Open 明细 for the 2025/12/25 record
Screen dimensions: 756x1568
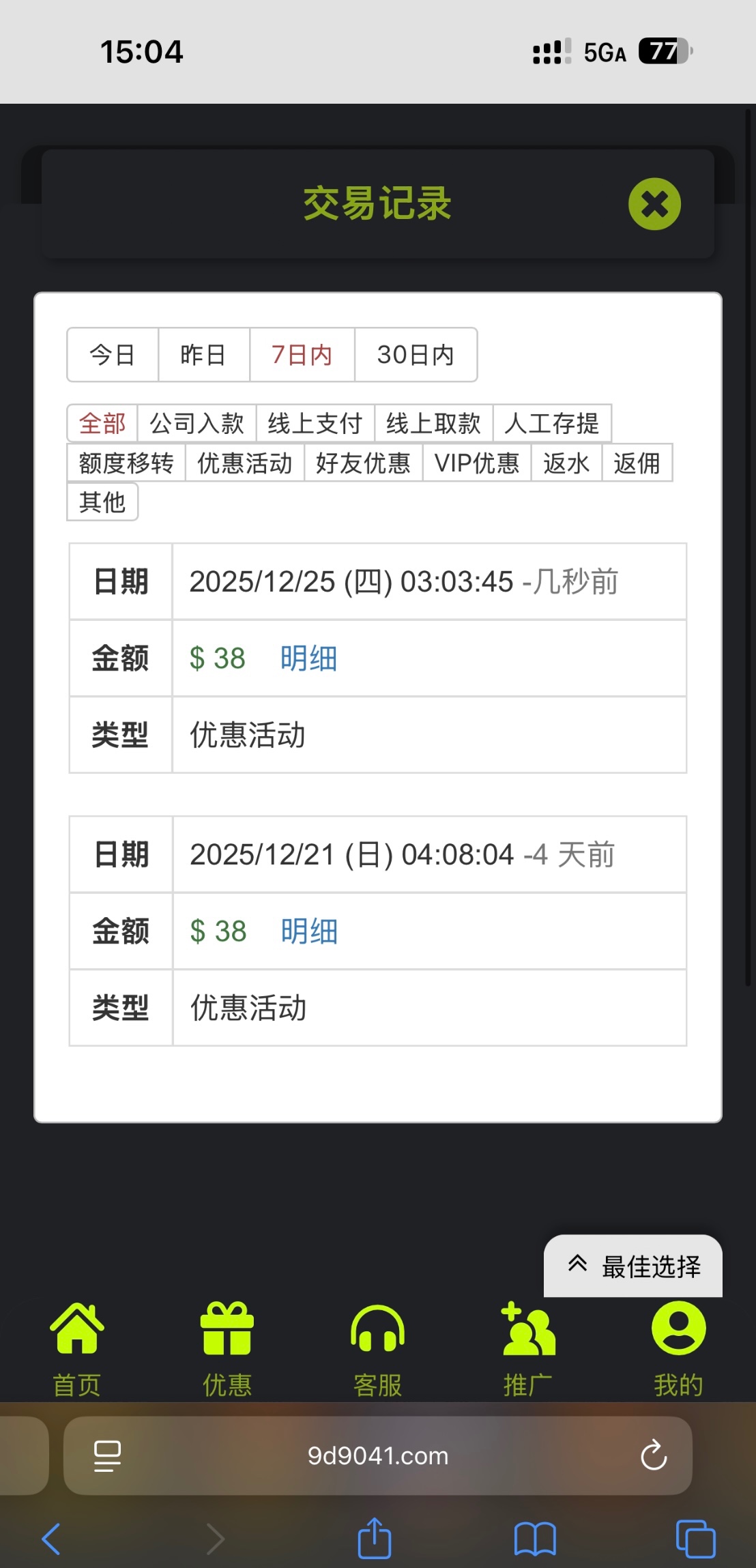point(308,658)
